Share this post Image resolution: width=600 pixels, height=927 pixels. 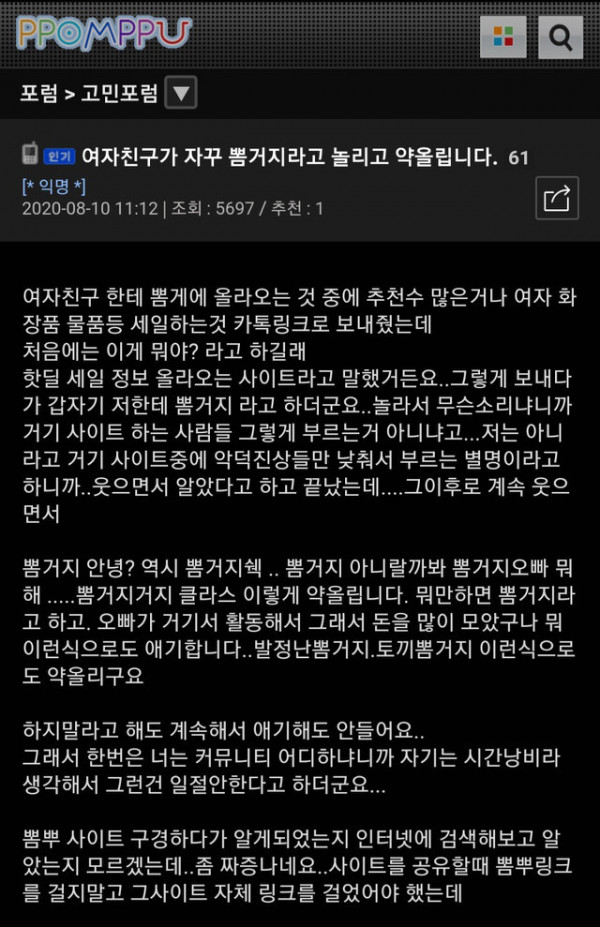tap(555, 197)
